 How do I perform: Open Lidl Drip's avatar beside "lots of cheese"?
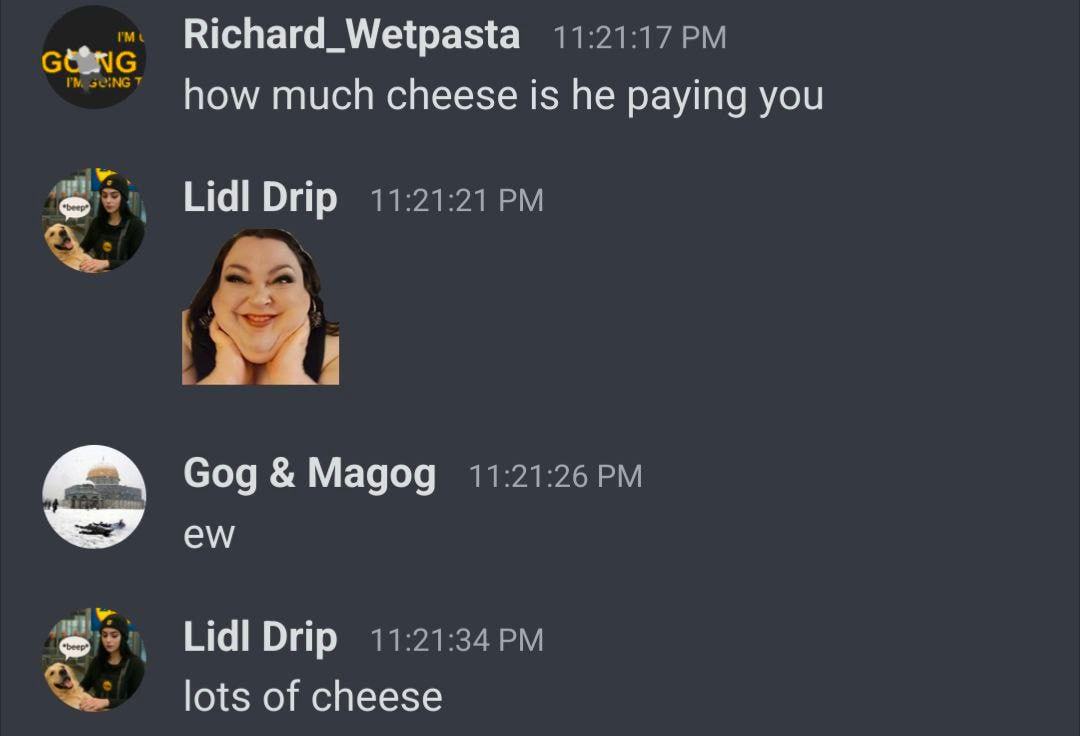point(94,660)
